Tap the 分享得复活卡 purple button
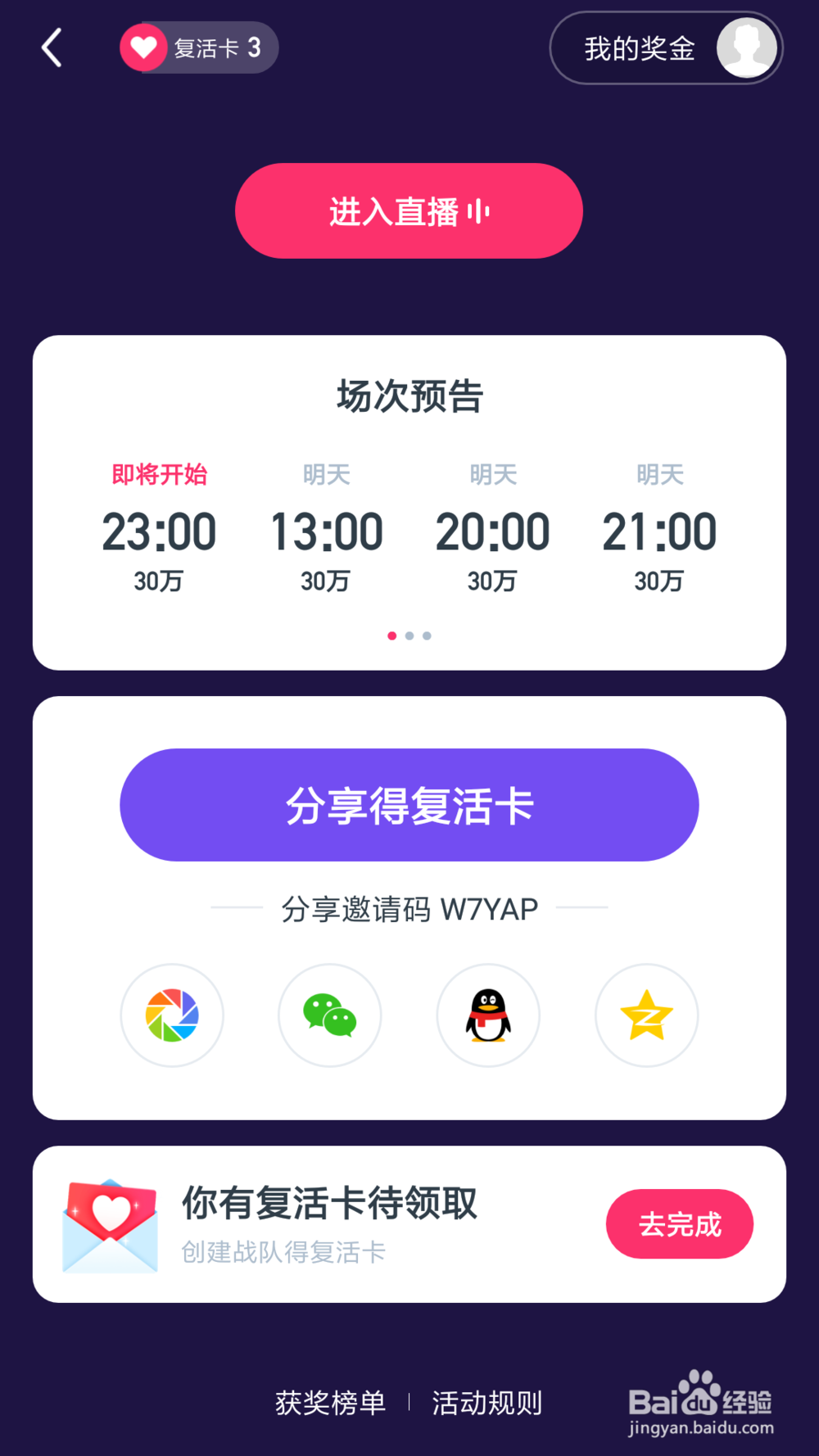This screenshot has height=1456, width=819. [x=409, y=805]
